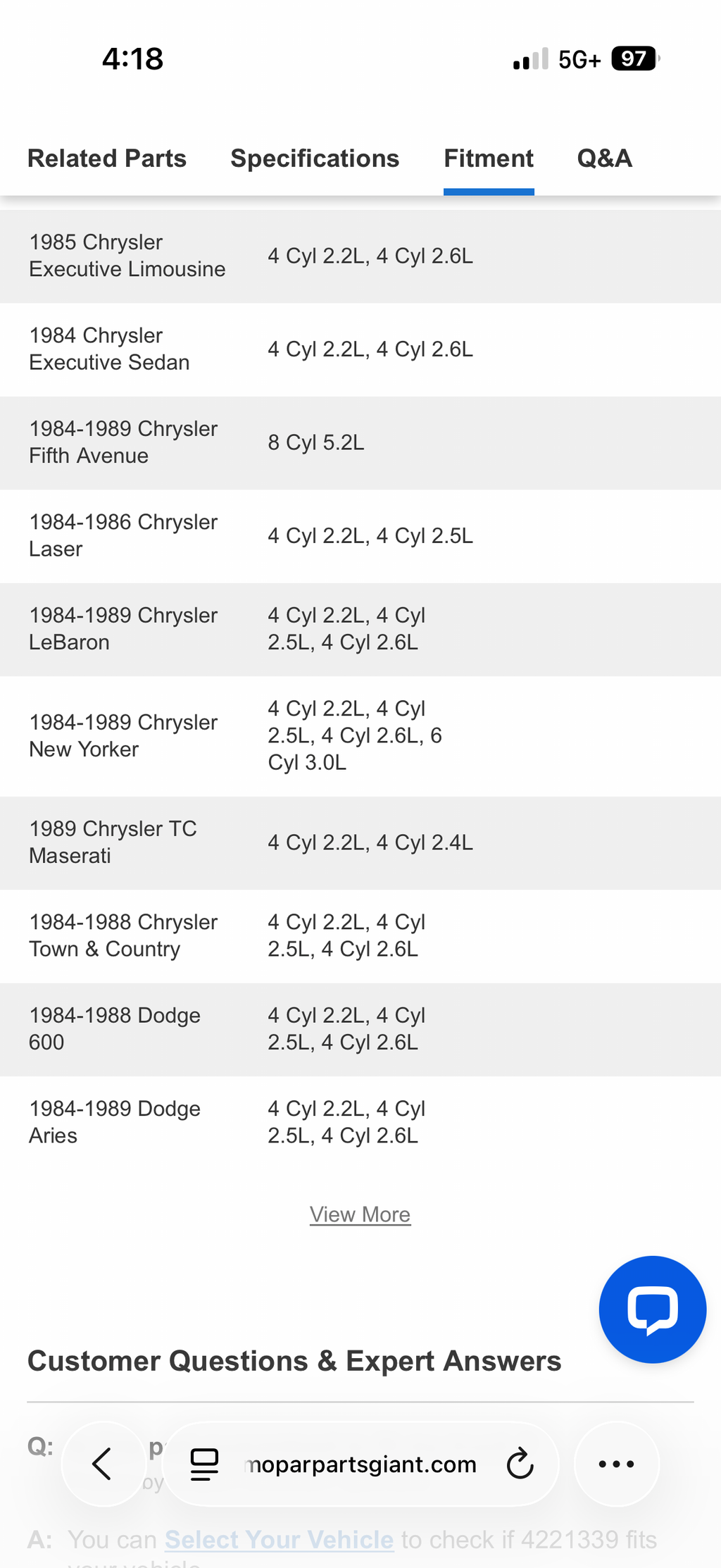This screenshot has height=1568, width=721.
Task: Tap the moparpartsgiant.com address bar
Action: pyautogui.click(x=360, y=1464)
